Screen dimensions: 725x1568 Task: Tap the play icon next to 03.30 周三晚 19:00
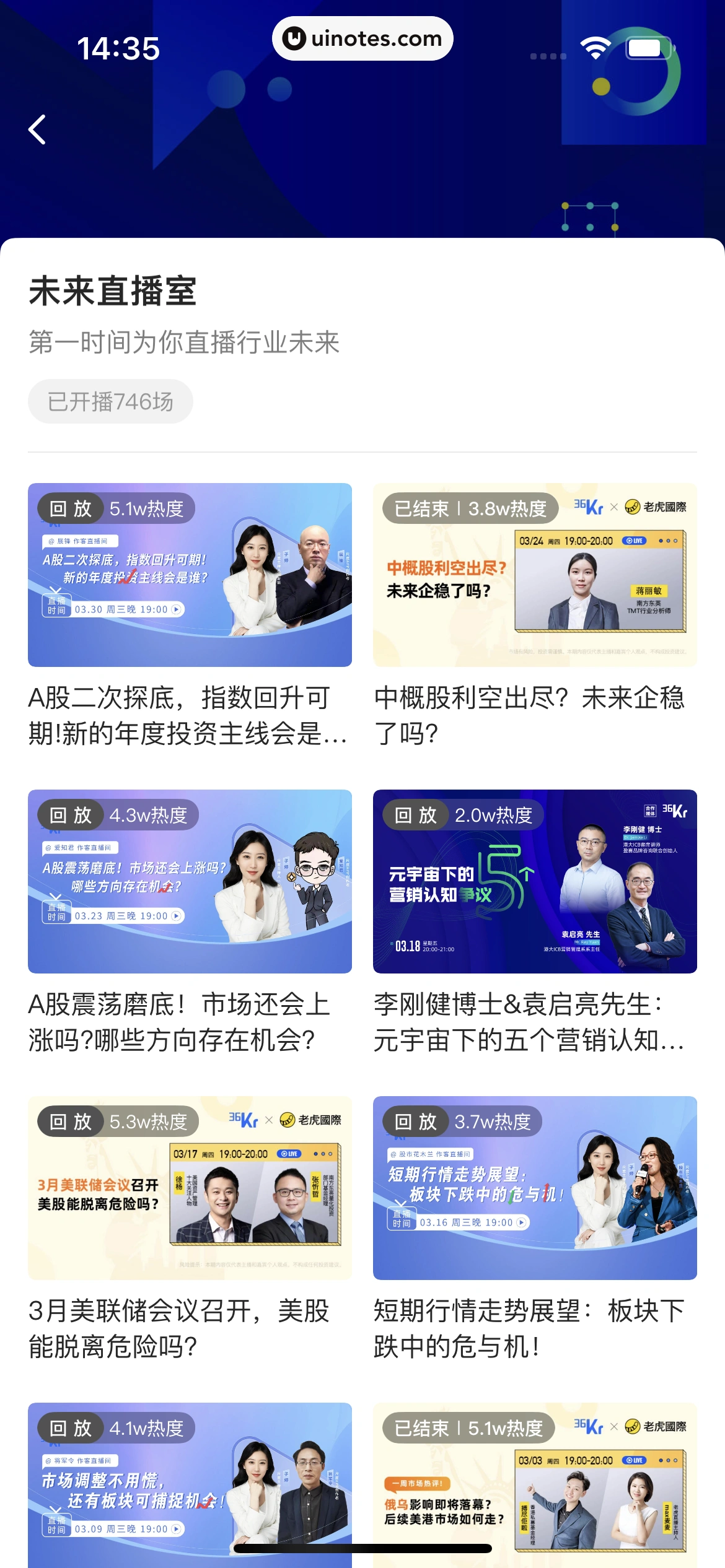(176, 609)
